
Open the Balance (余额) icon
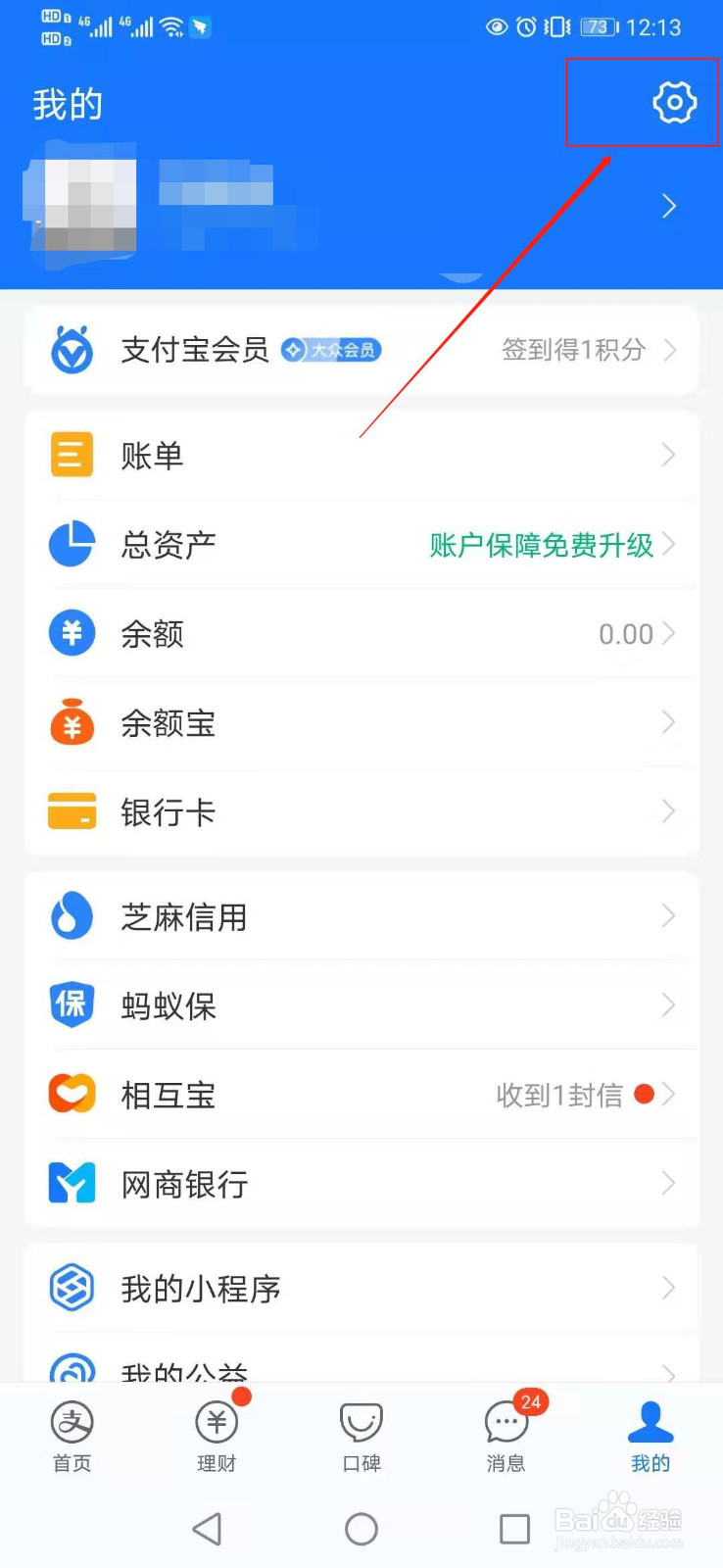tap(70, 633)
